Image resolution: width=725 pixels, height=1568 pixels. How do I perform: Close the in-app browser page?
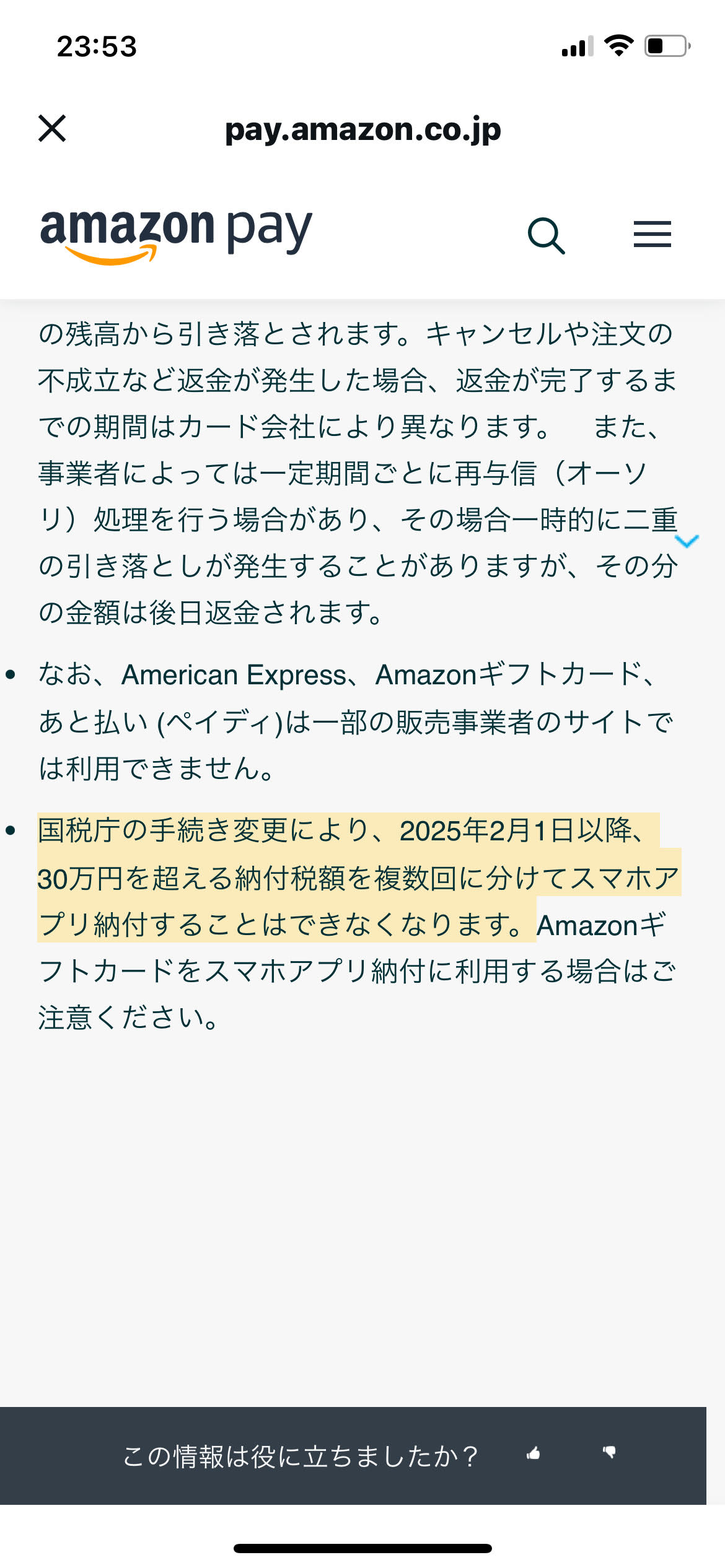point(52,128)
